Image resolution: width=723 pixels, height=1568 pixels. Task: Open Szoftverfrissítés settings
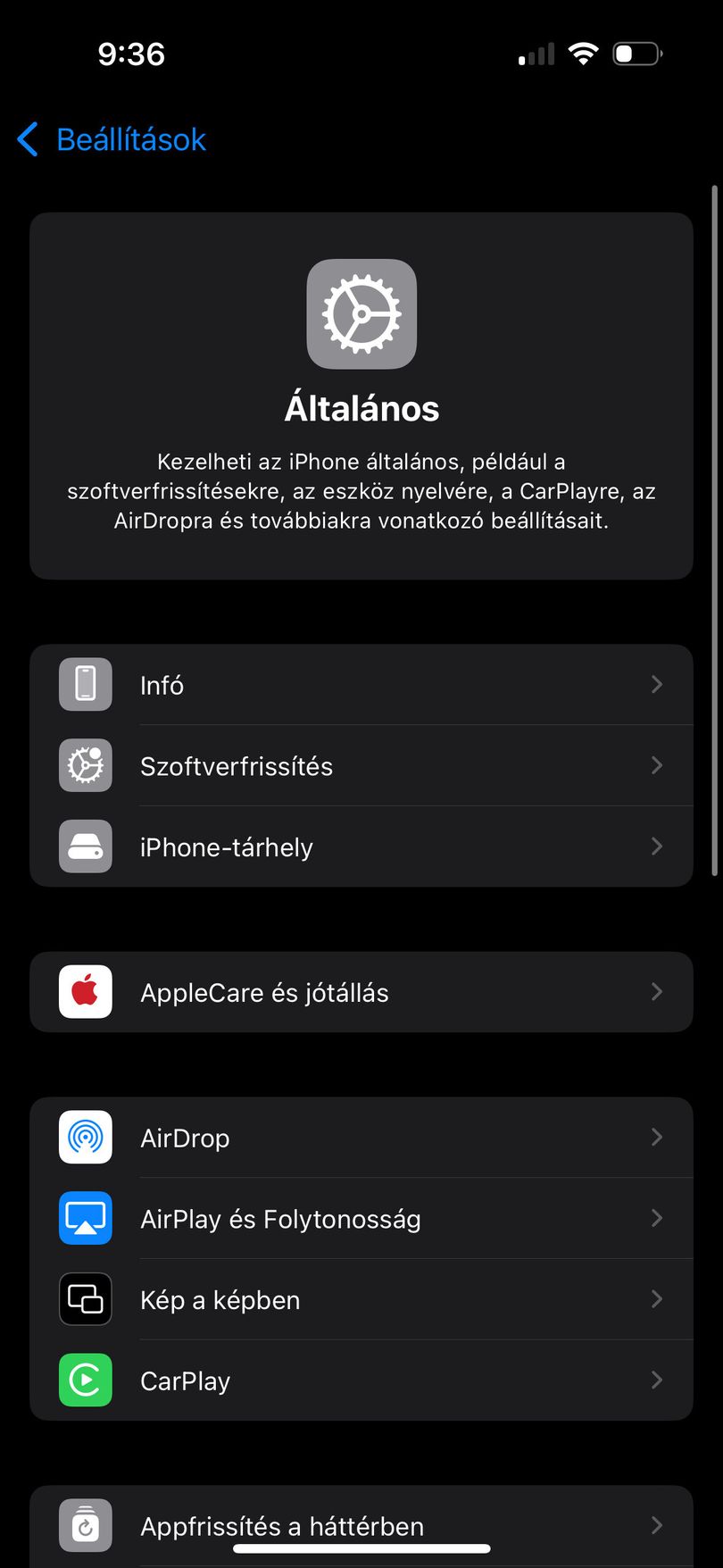[361, 766]
